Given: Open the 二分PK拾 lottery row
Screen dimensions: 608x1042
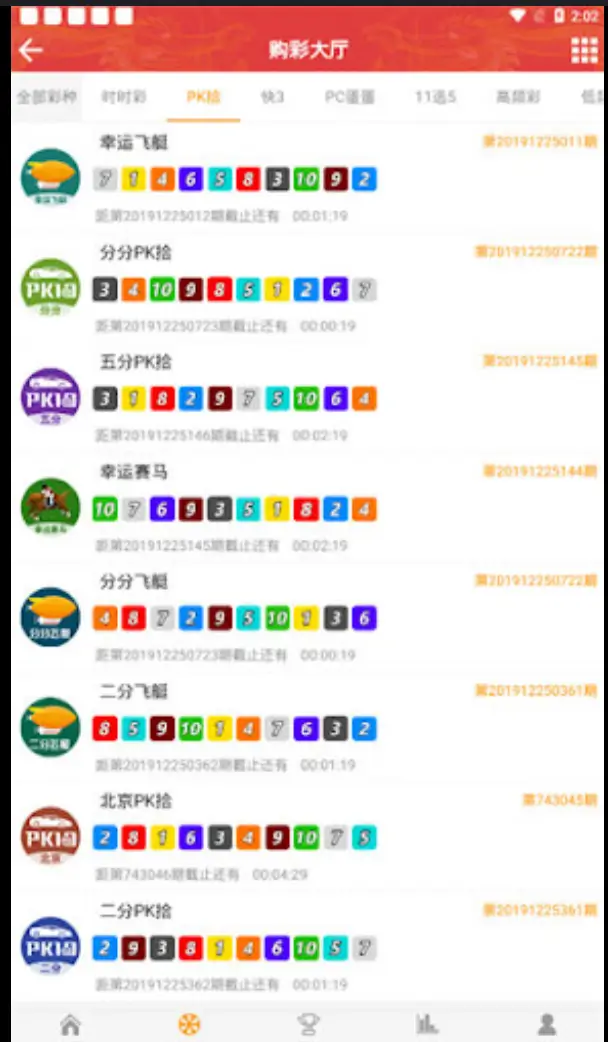Looking at the screenshot, I should [300, 947].
